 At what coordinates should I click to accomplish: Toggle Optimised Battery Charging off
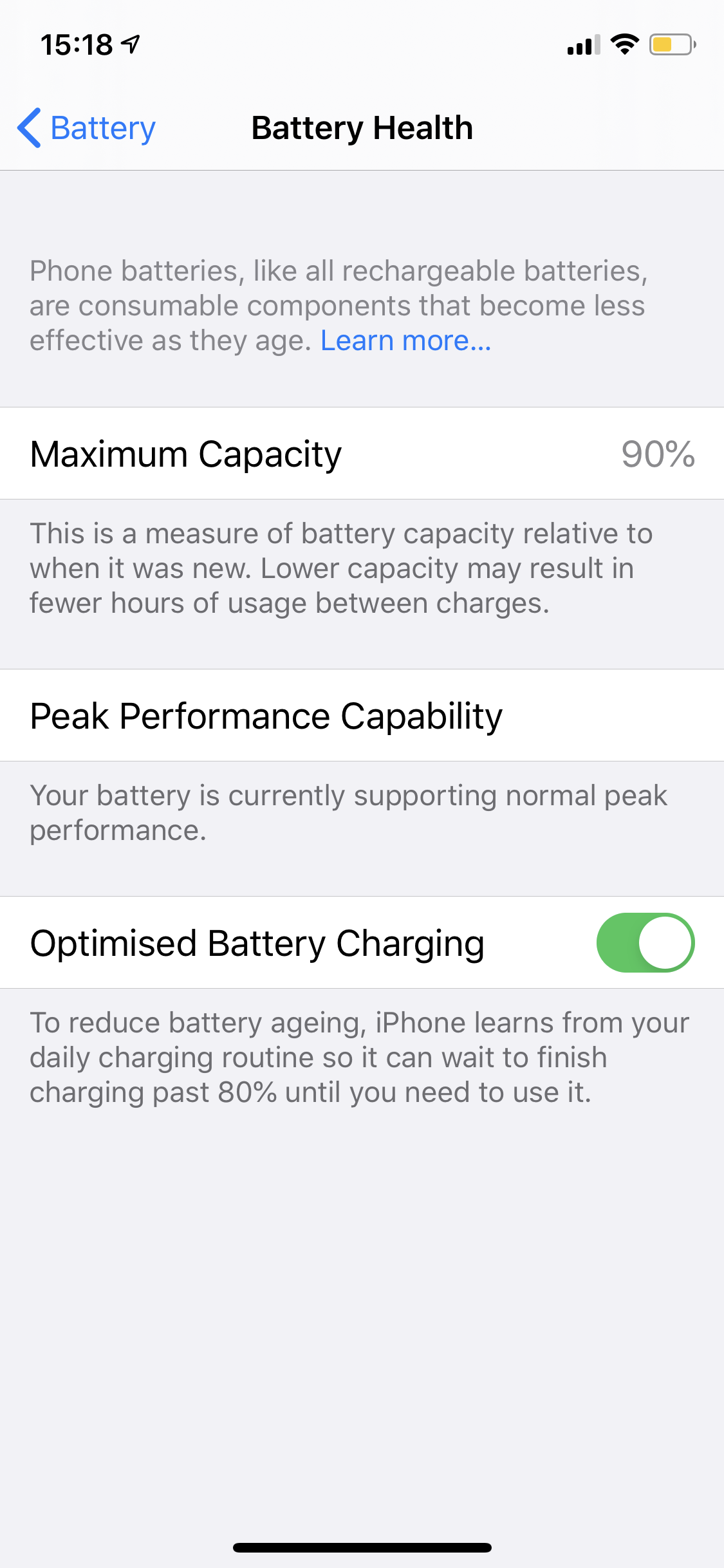(x=644, y=942)
